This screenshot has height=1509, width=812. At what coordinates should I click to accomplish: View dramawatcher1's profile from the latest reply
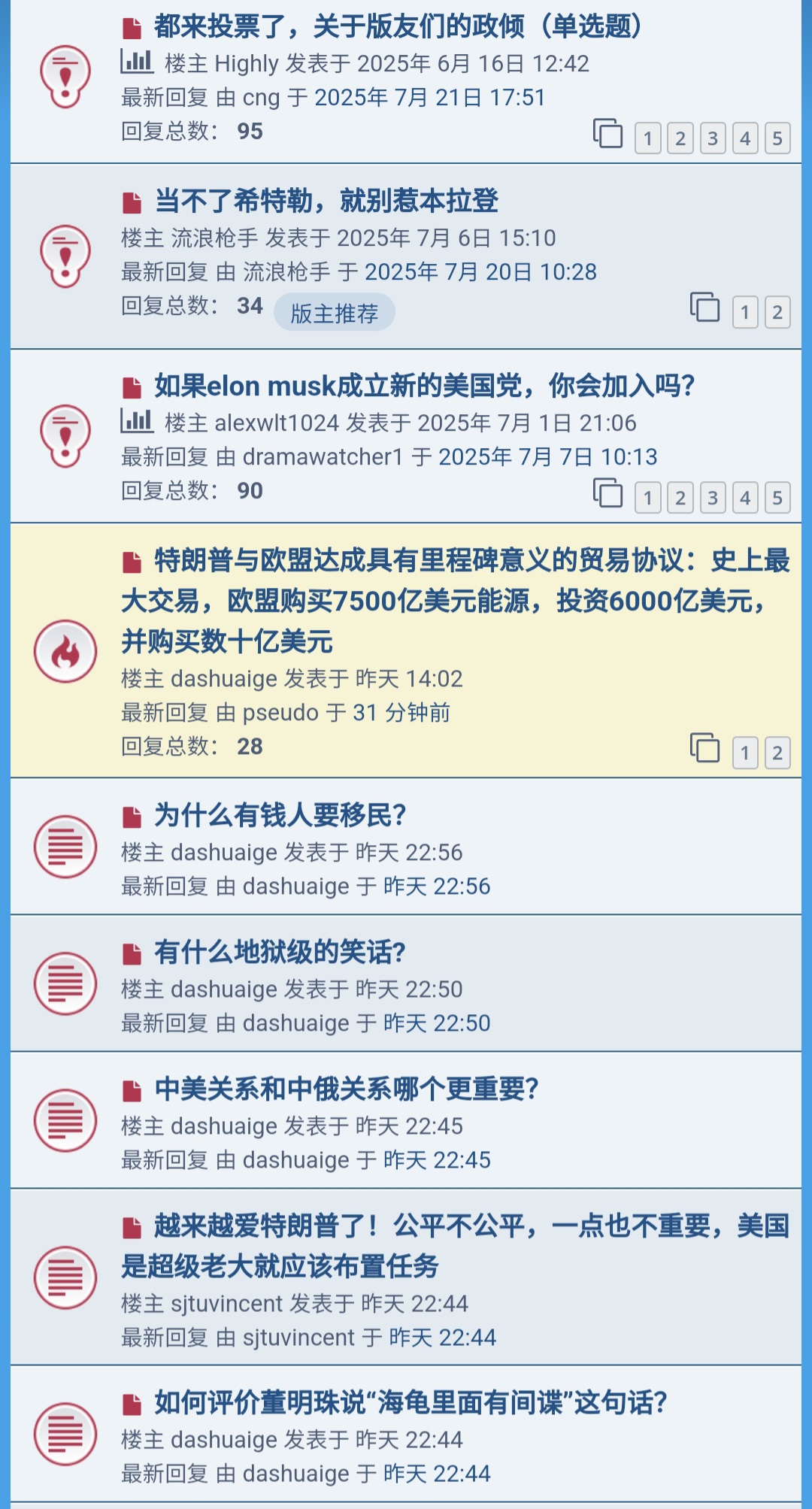tap(323, 457)
